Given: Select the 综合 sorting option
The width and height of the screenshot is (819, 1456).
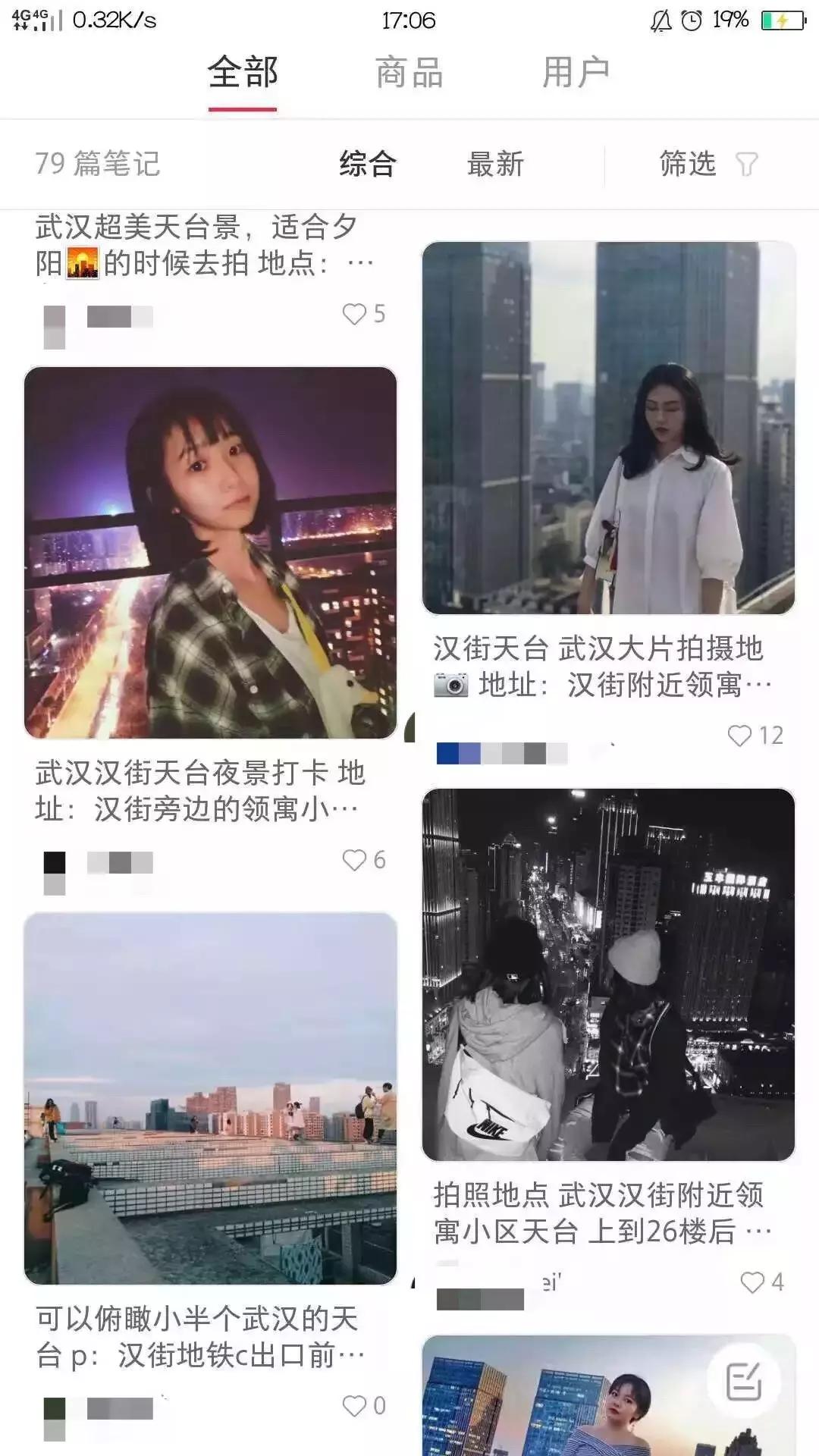Looking at the screenshot, I should point(367,162).
